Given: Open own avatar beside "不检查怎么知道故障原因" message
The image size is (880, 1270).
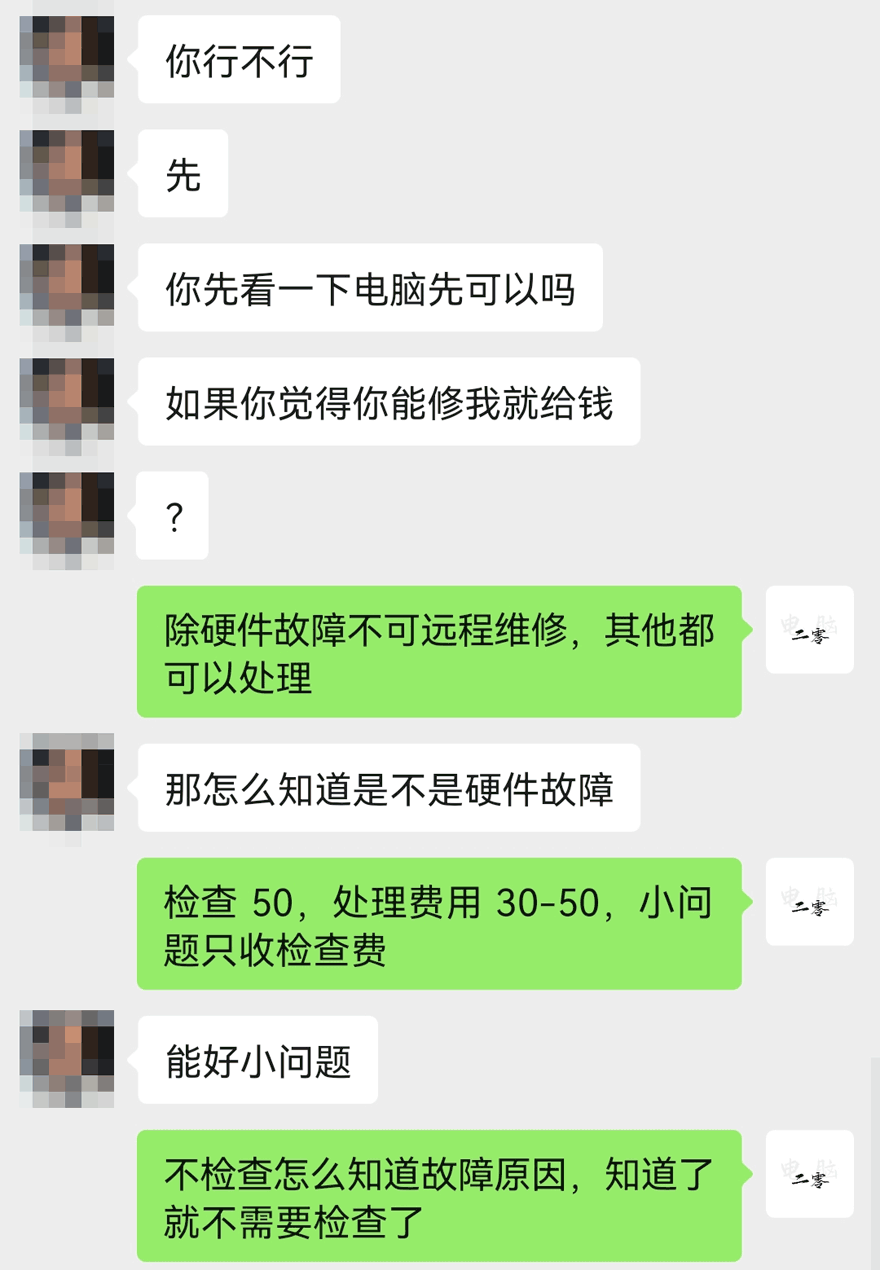Looking at the screenshot, I should [809, 1173].
